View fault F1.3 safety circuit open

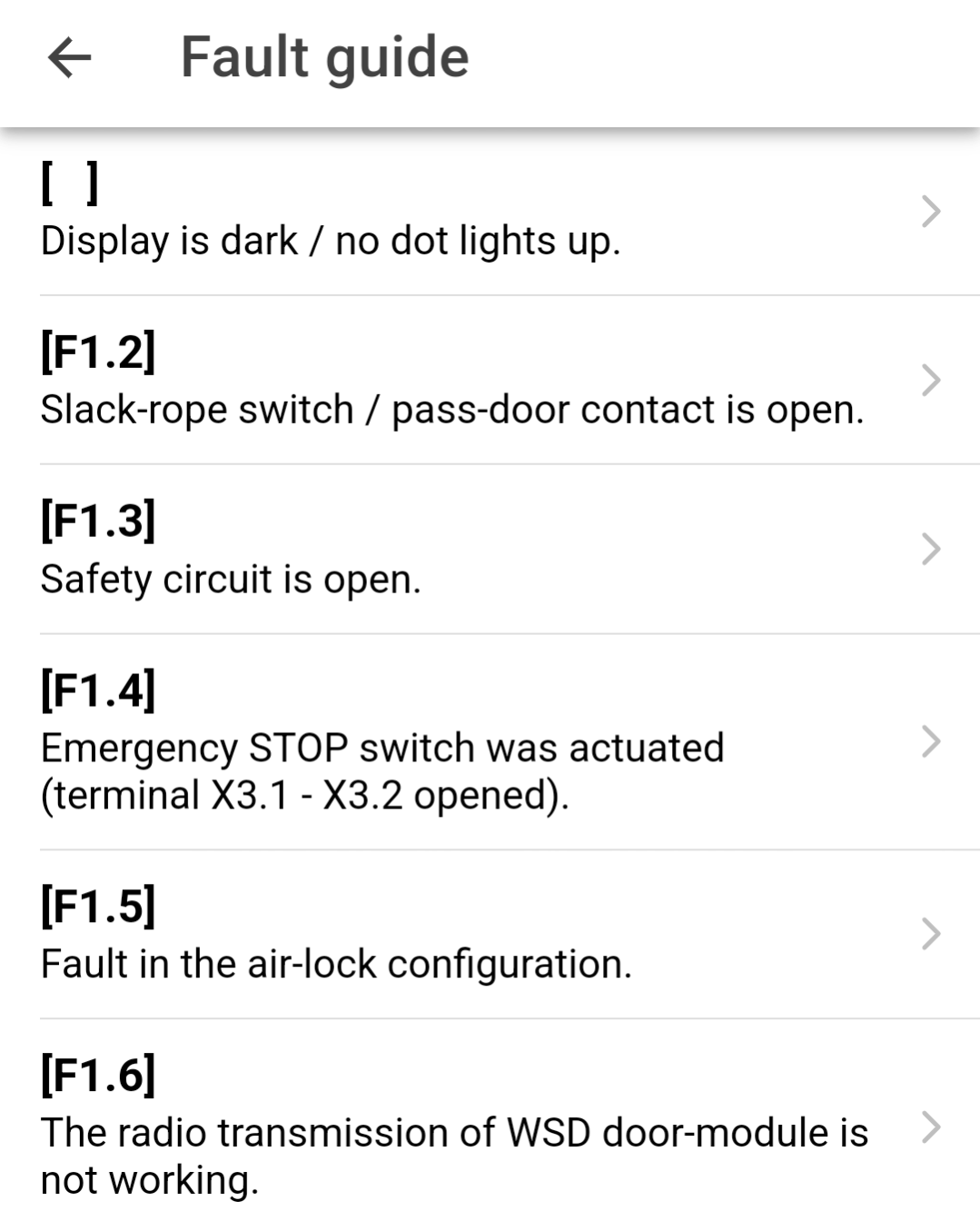tap(490, 550)
